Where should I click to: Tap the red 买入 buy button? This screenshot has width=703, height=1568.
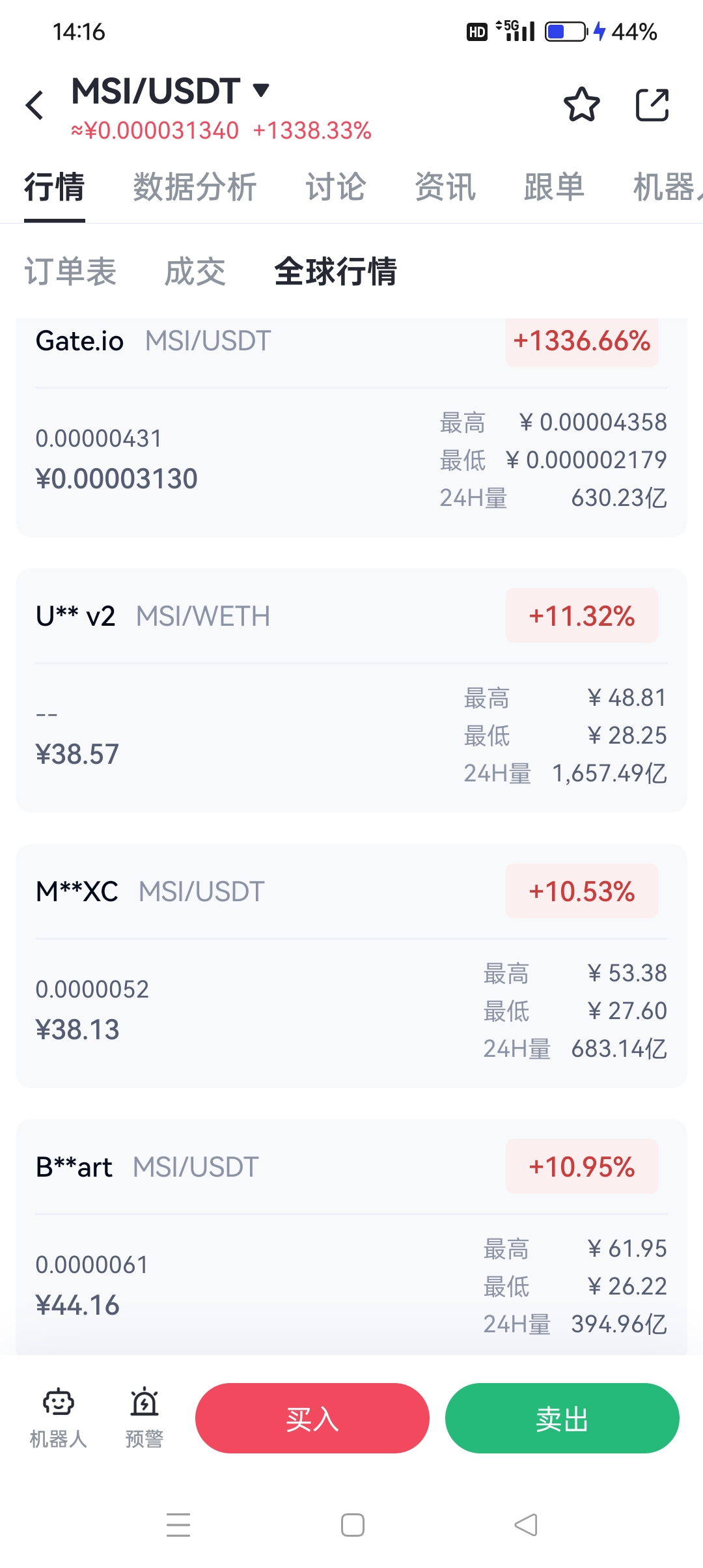coord(312,1418)
